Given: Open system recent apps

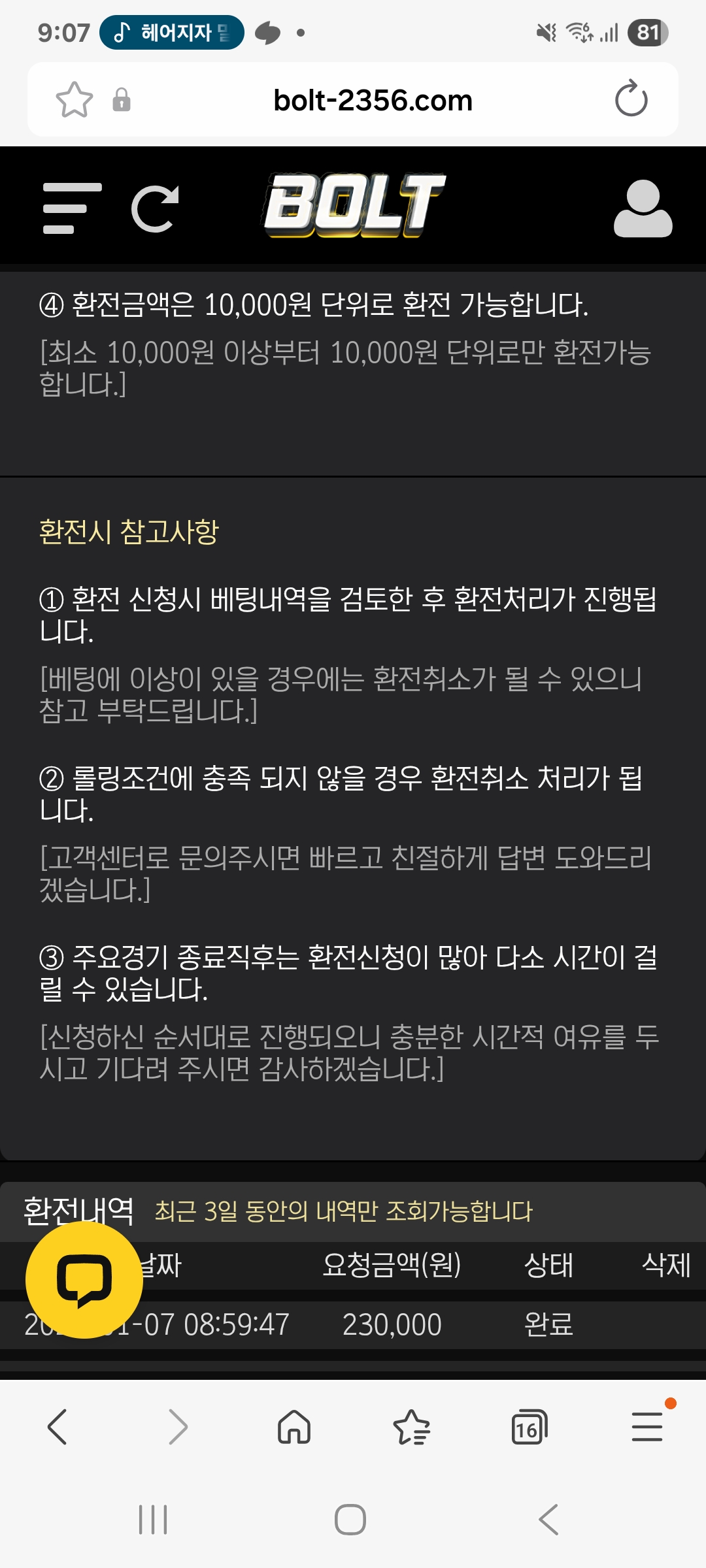Looking at the screenshot, I should tap(153, 1520).
